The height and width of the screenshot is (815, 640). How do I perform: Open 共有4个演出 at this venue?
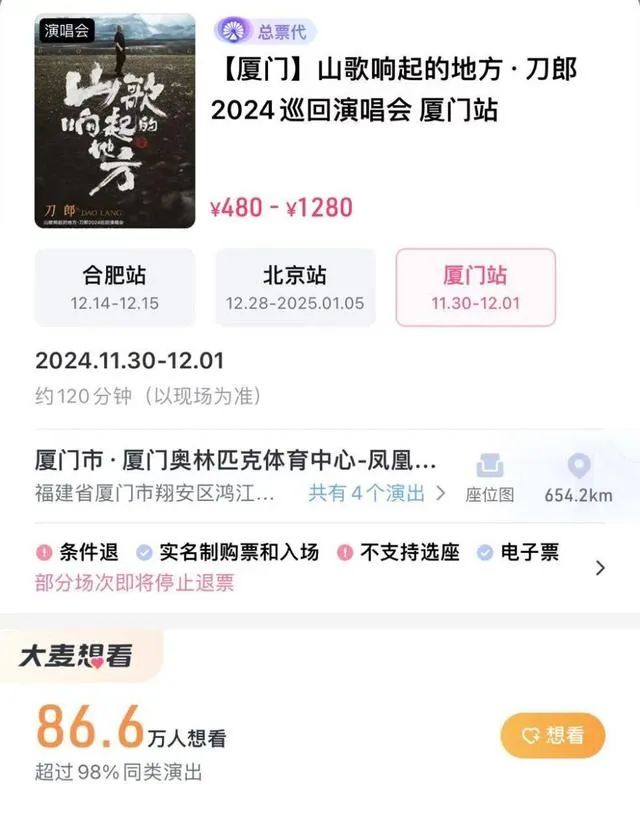coord(373,493)
